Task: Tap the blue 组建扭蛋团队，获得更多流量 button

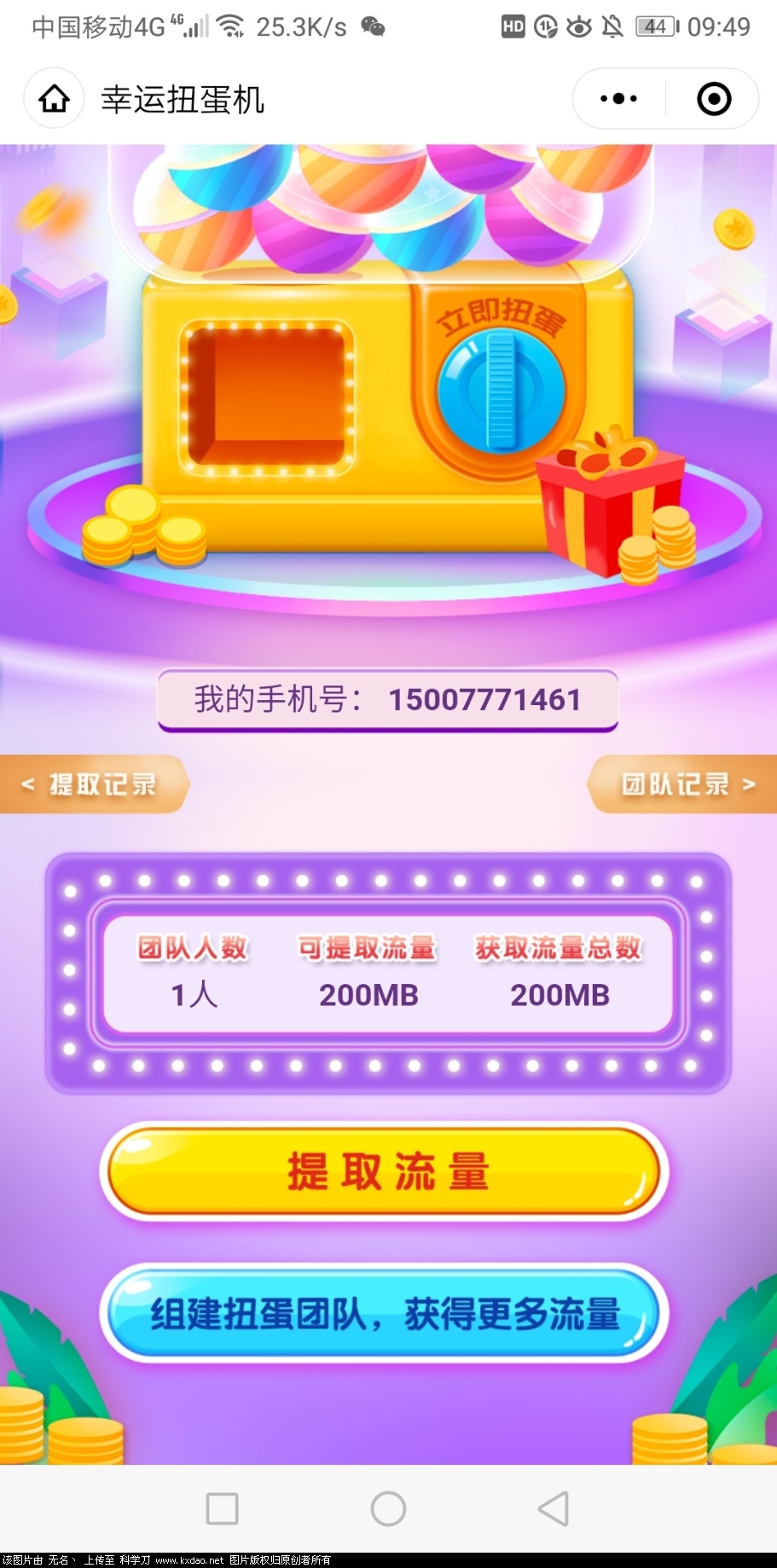Action: (388, 1313)
